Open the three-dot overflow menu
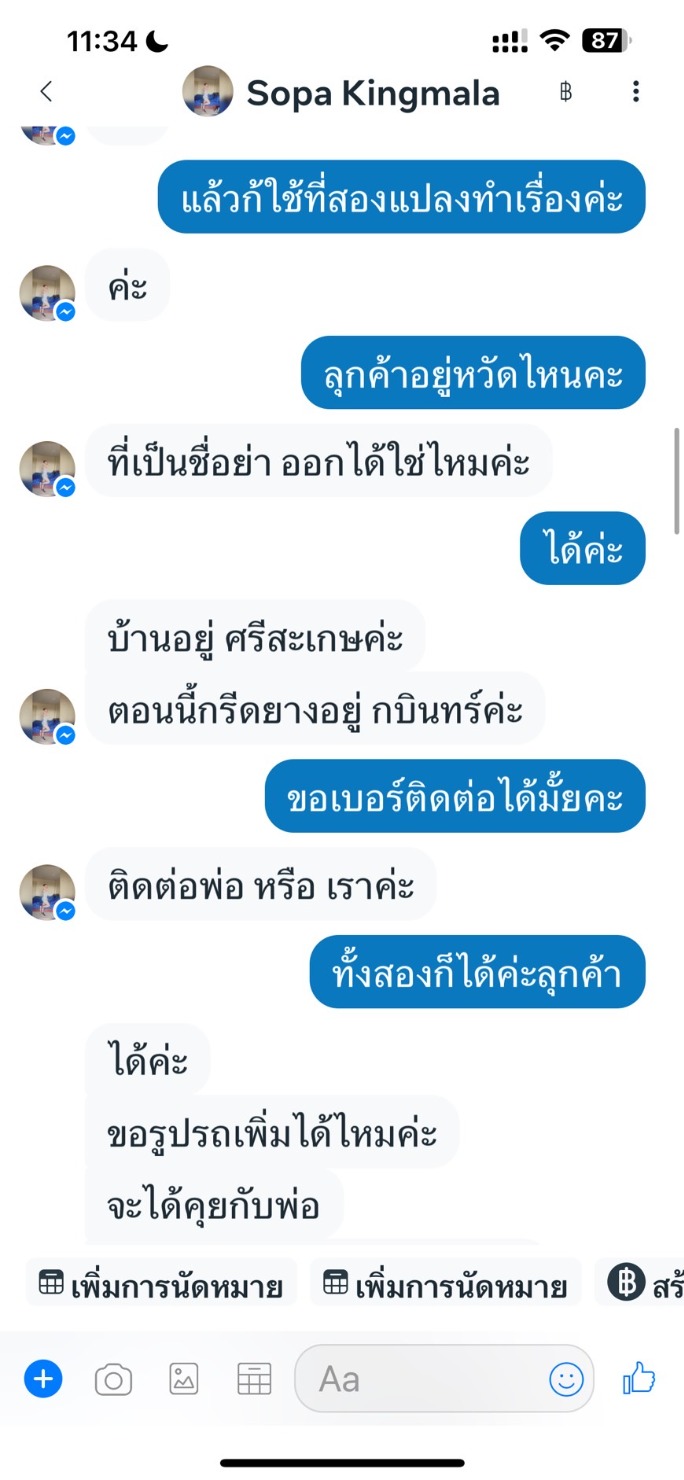This screenshot has width=684, height=1480. [636, 92]
